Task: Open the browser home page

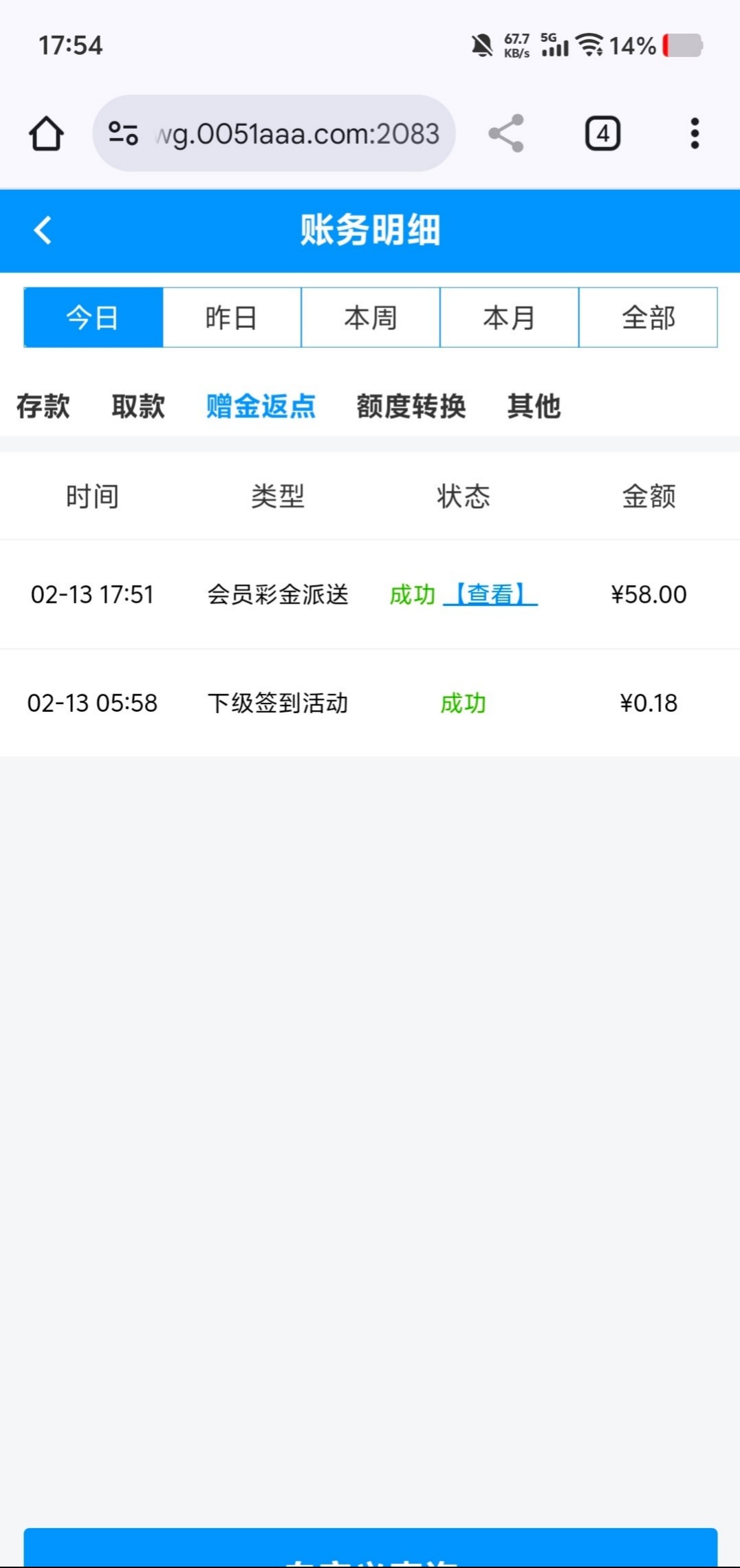Action: (46, 133)
